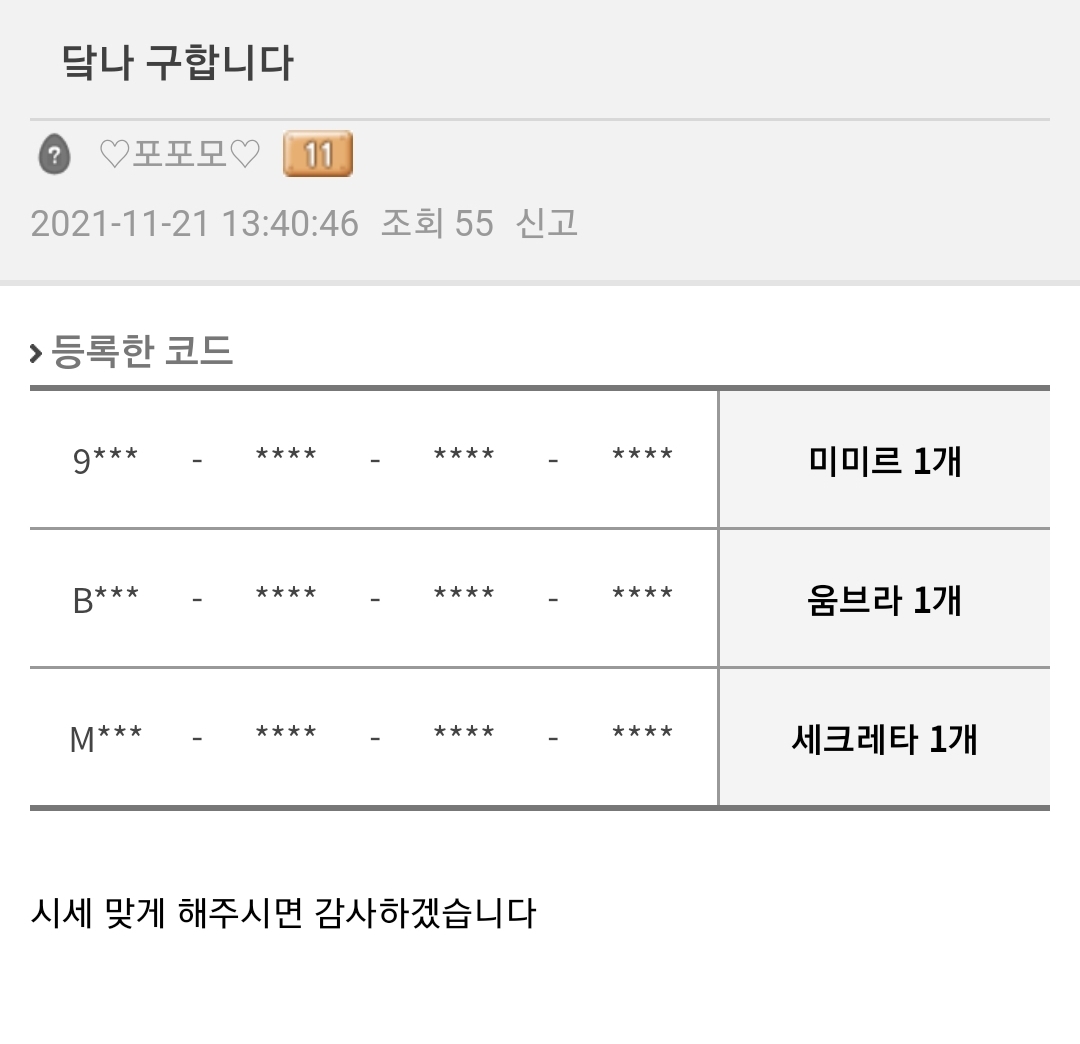Open author ♡포포모♡ profile
Screen dimensions: 1080x1044
(x=180, y=155)
